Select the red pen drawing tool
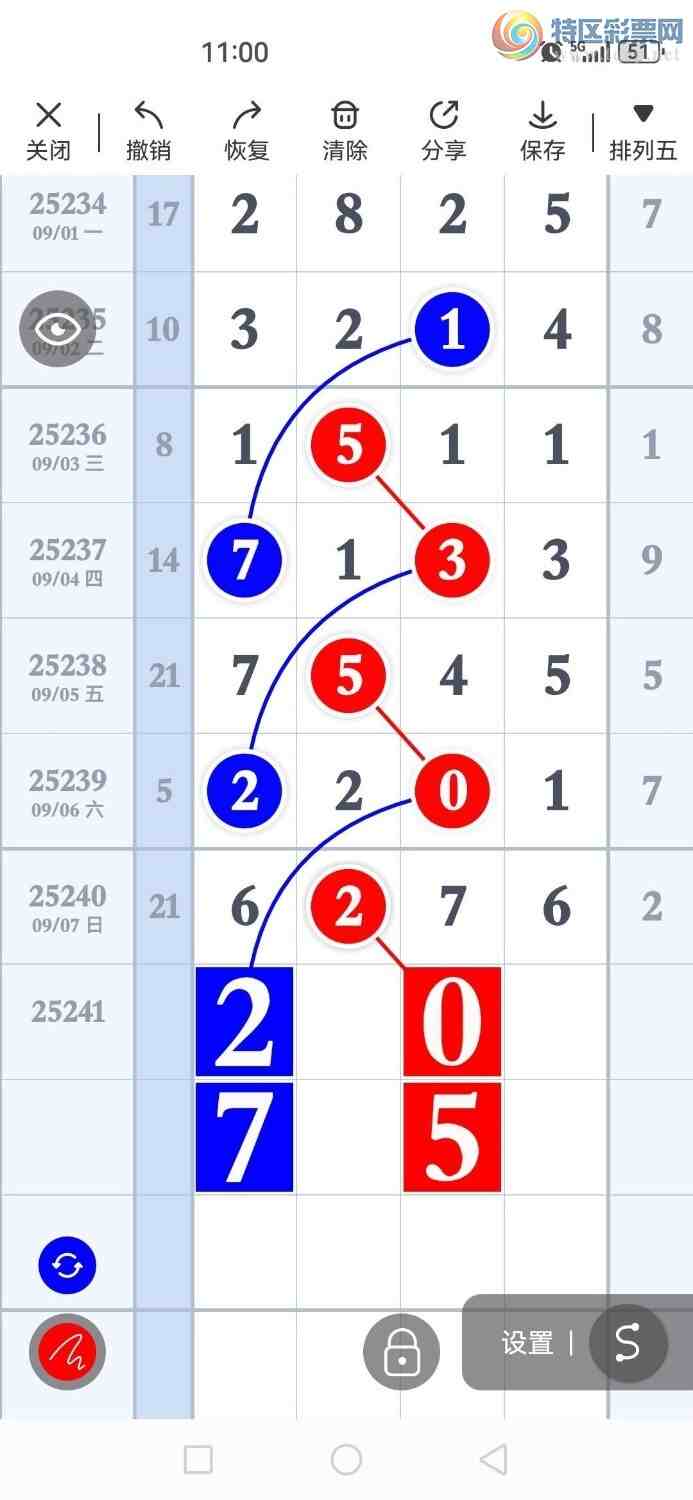 tap(67, 1352)
